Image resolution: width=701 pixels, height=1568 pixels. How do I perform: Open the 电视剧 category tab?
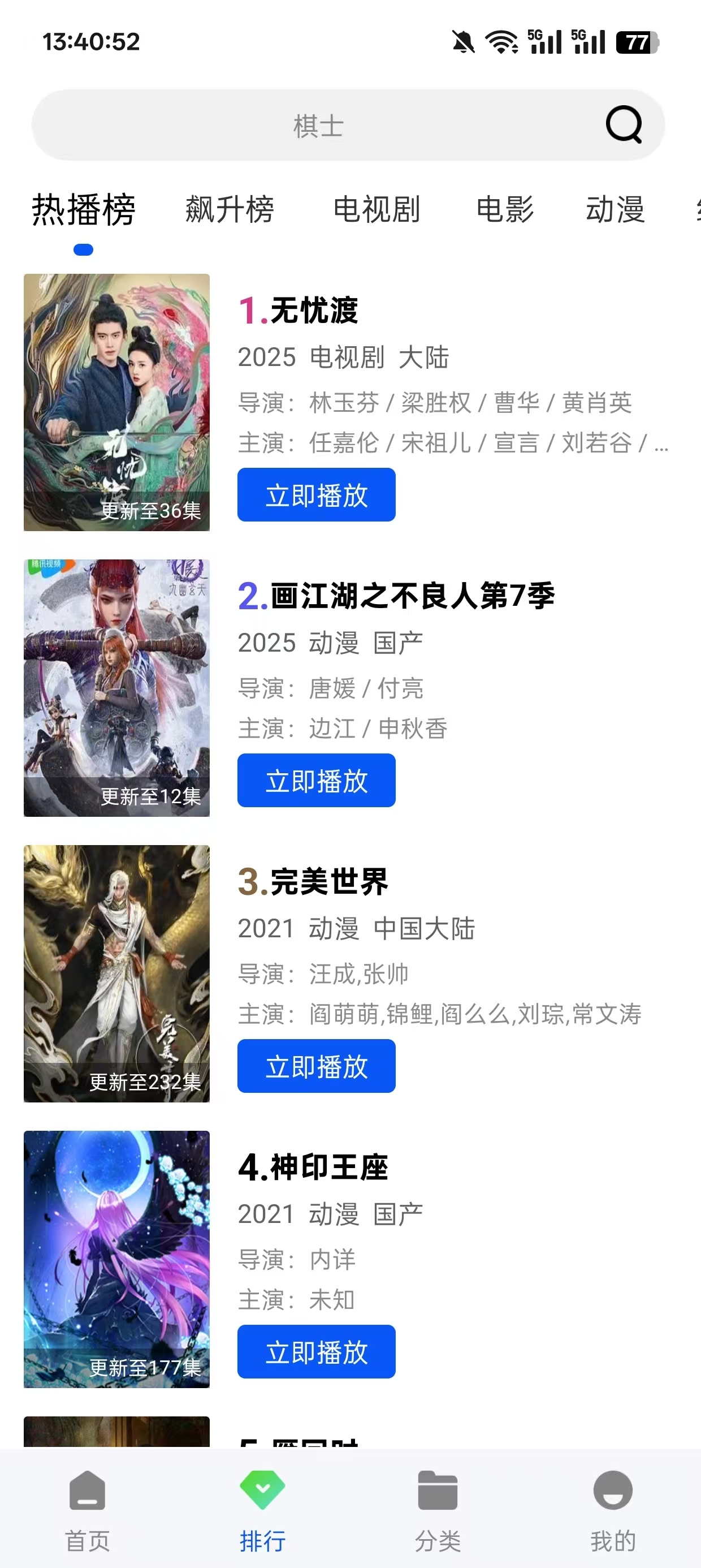[376, 209]
